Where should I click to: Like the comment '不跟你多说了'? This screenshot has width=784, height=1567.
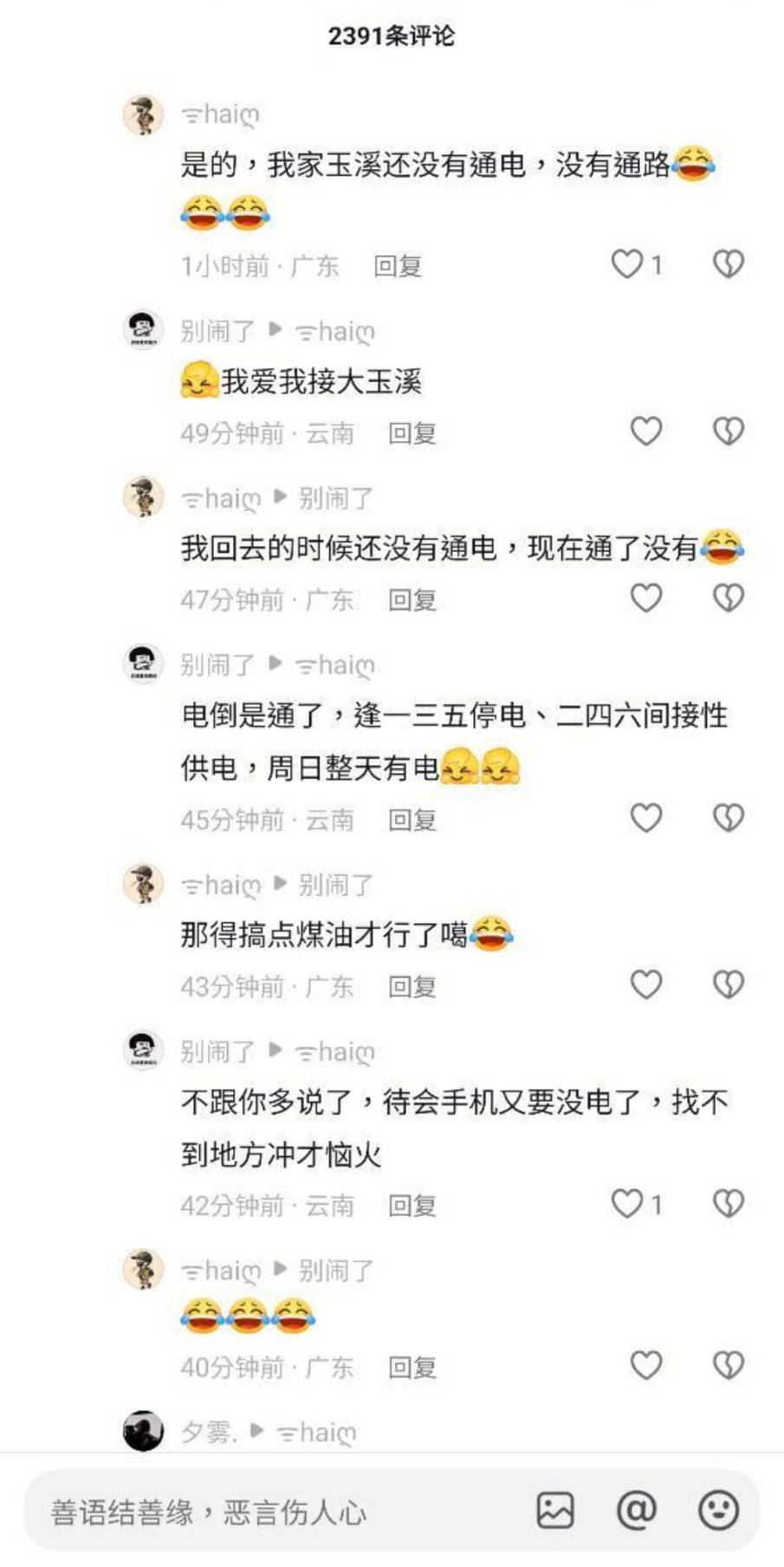627,1204
